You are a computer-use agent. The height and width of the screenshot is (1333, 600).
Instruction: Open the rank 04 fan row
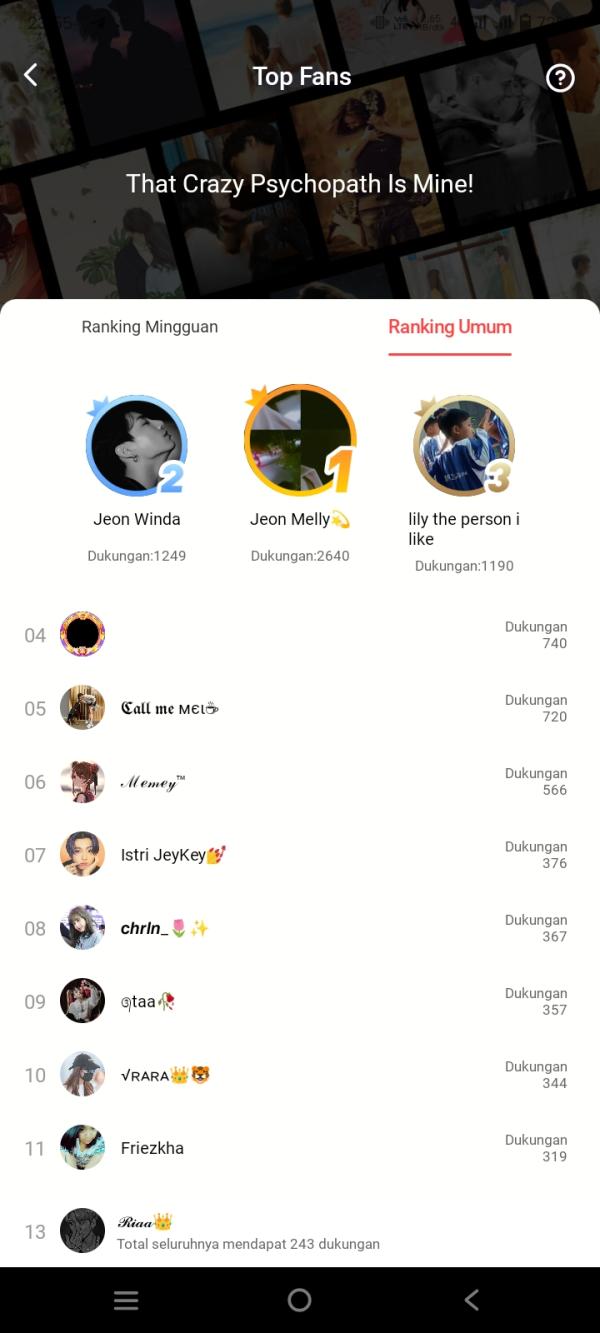(x=300, y=635)
